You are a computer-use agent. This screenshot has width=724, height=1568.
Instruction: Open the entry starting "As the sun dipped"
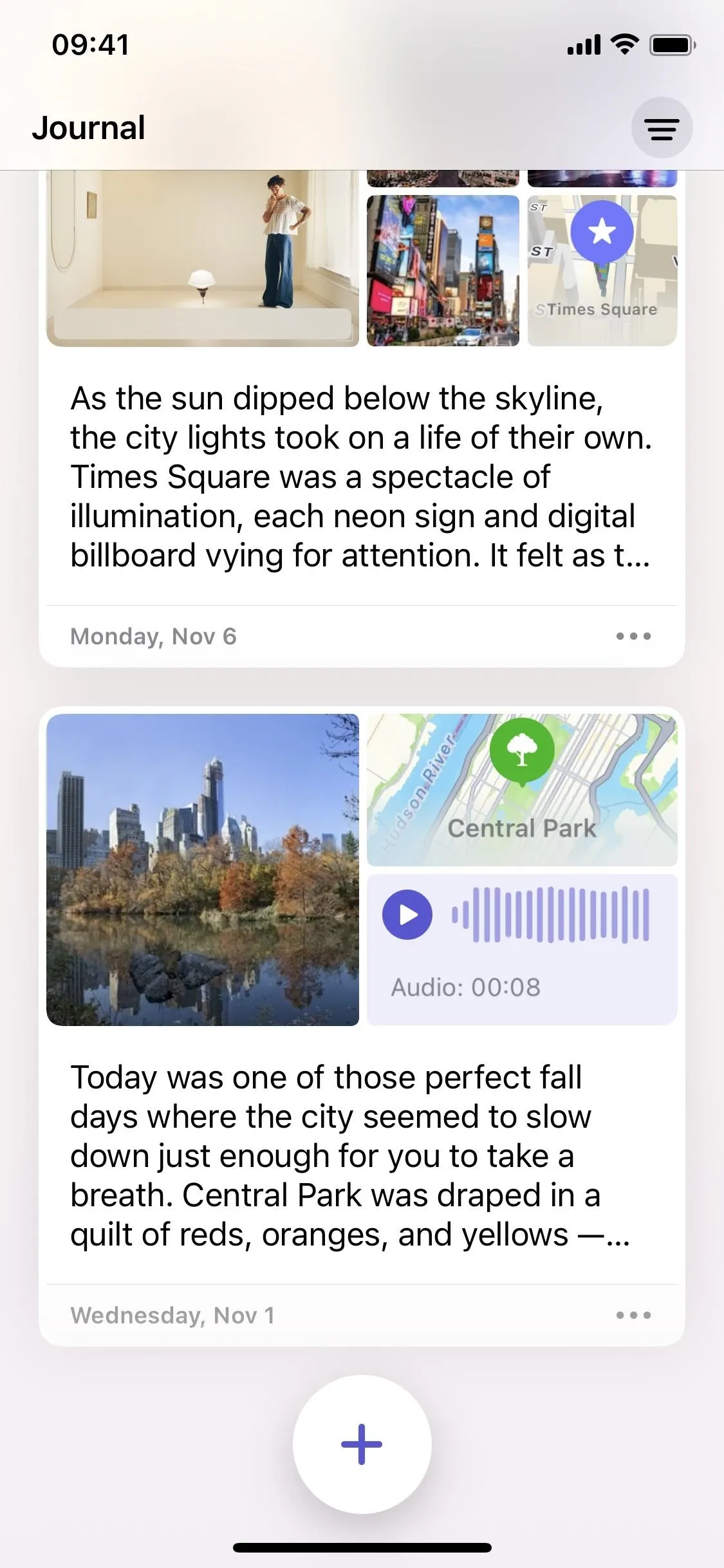360,477
